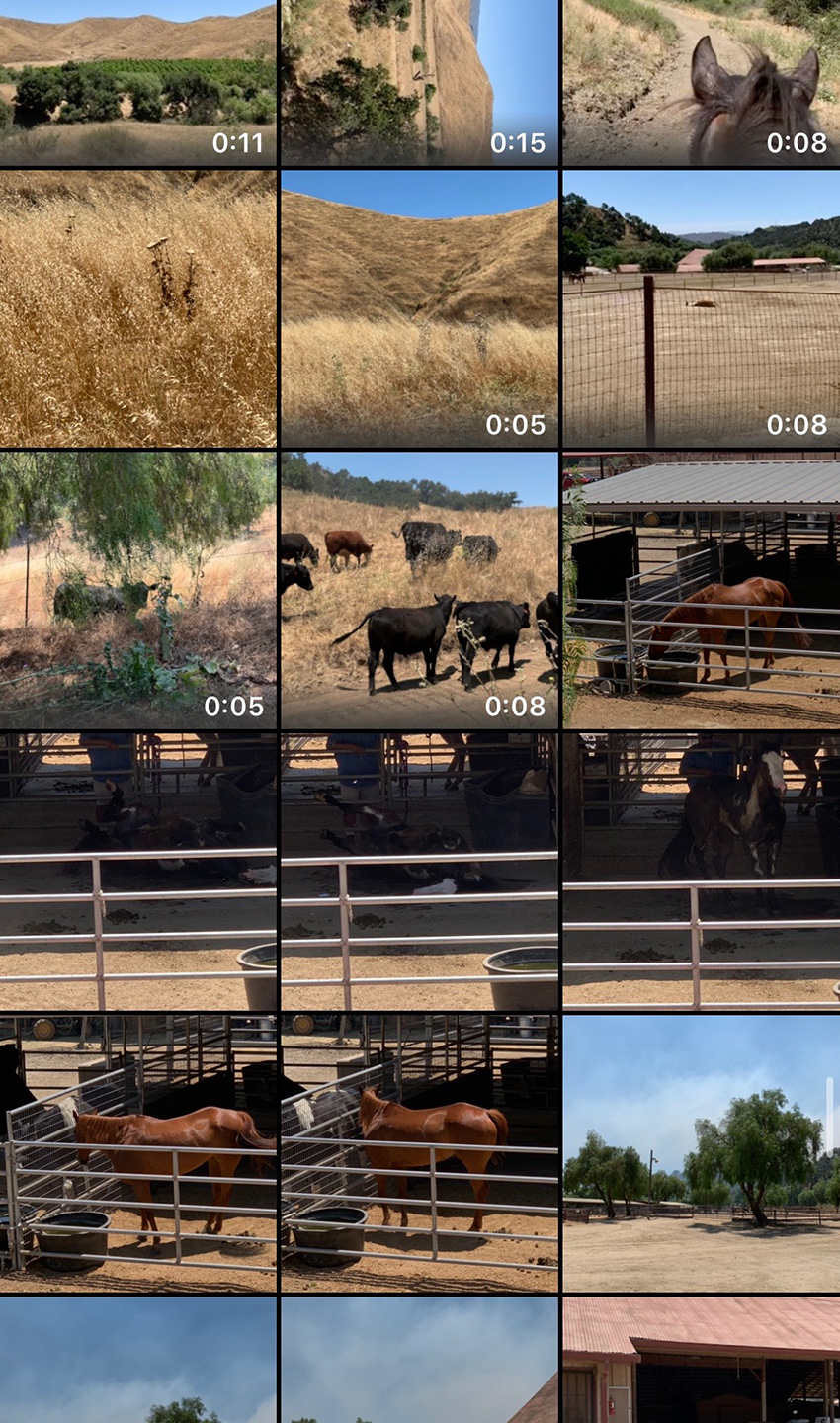Open the green trees and hazy sky photo
This screenshot has height=1423, width=840.
701,1153
